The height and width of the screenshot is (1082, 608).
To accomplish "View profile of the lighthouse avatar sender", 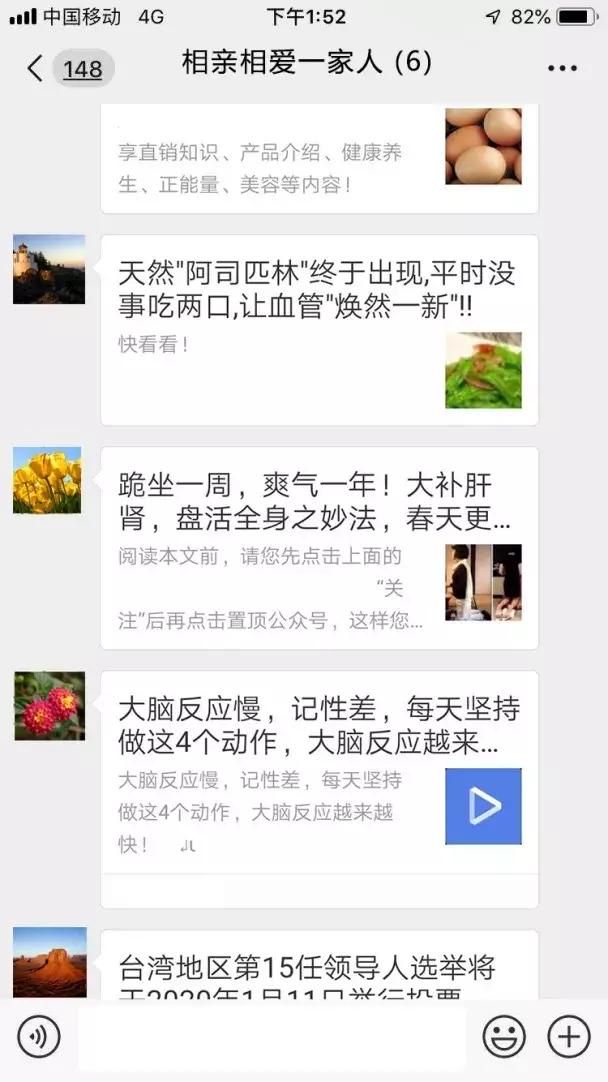I will coord(49,269).
